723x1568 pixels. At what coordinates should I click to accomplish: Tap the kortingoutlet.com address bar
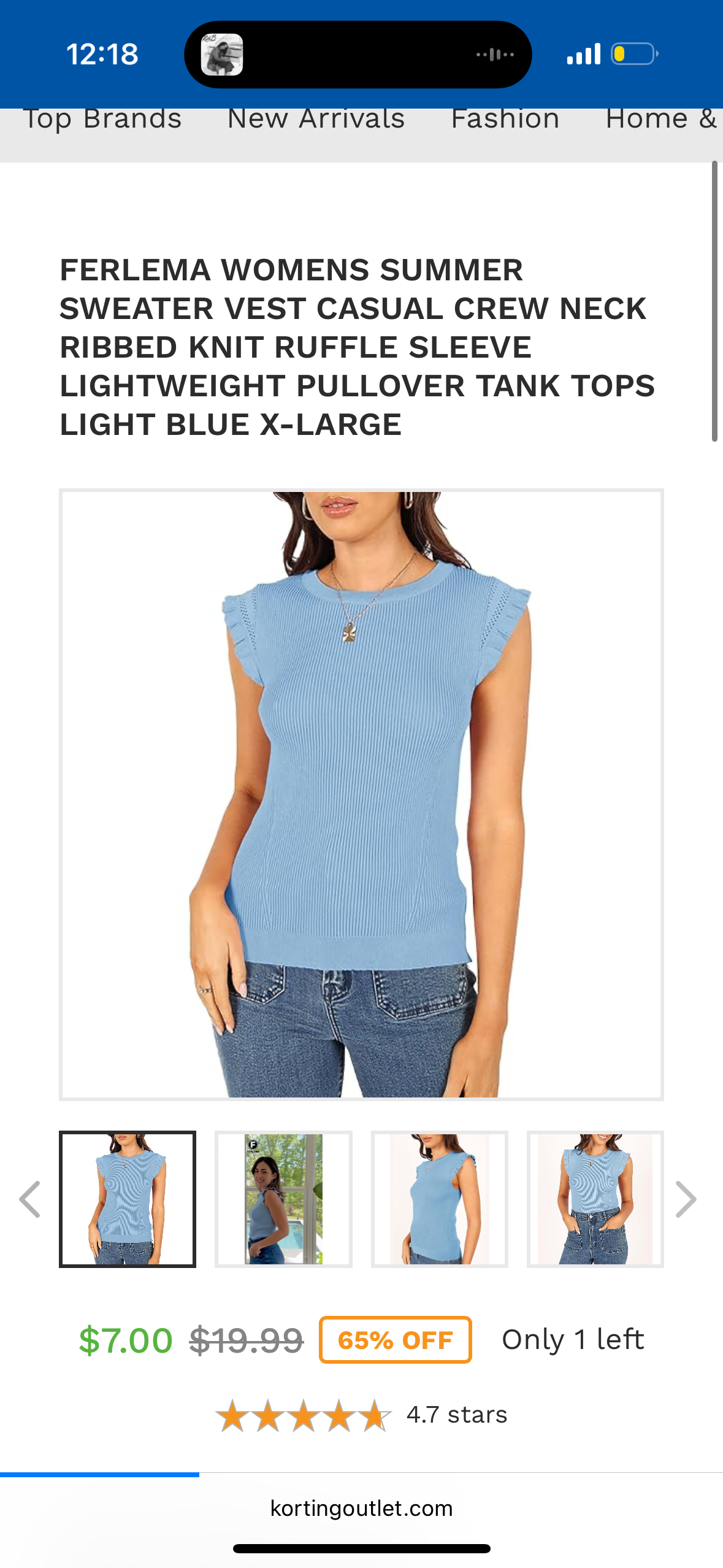pyautogui.click(x=361, y=1508)
